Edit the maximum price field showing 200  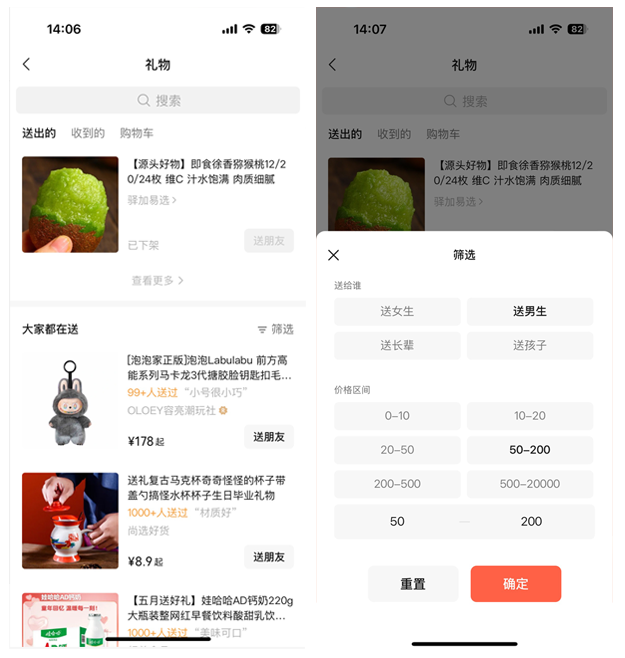(531, 521)
